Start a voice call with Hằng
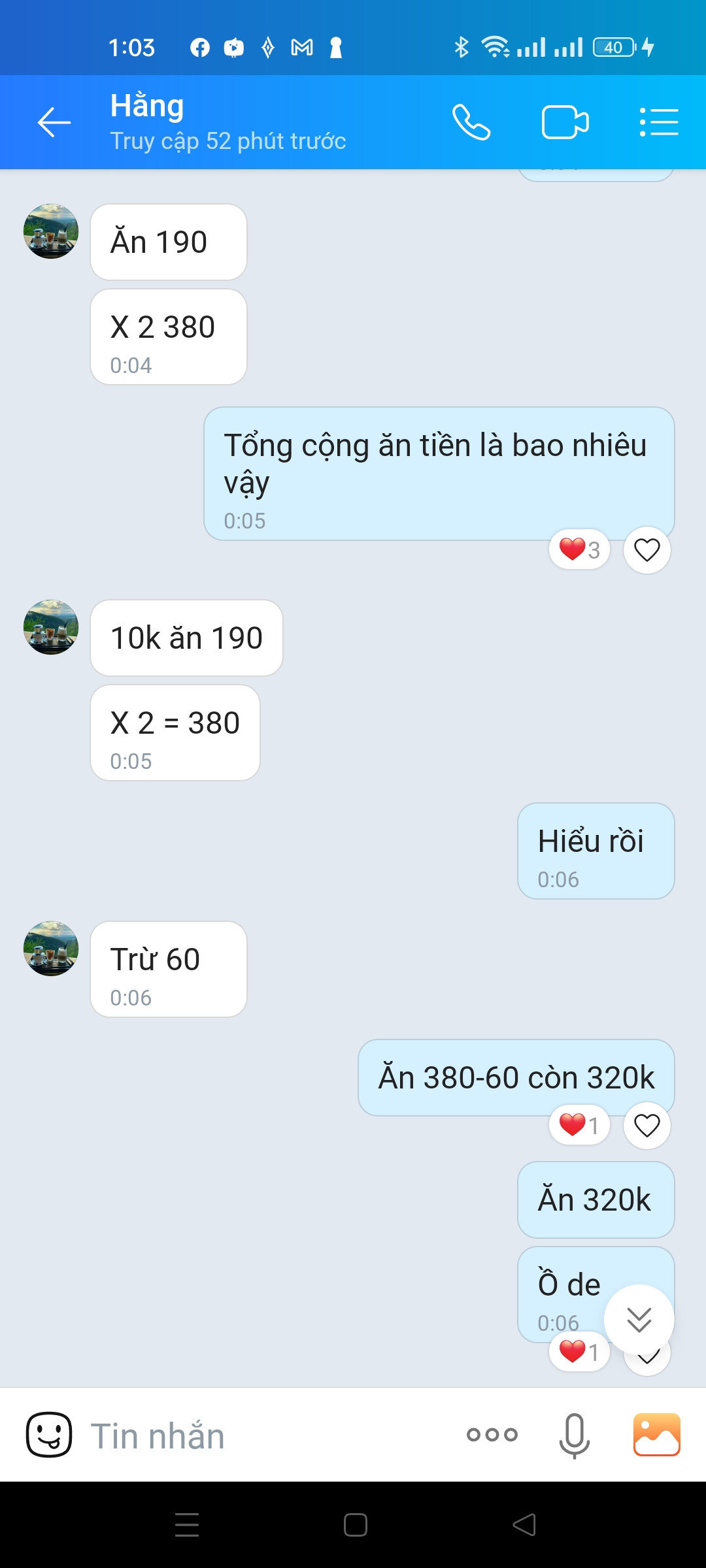The image size is (706, 1568). pyautogui.click(x=471, y=122)
